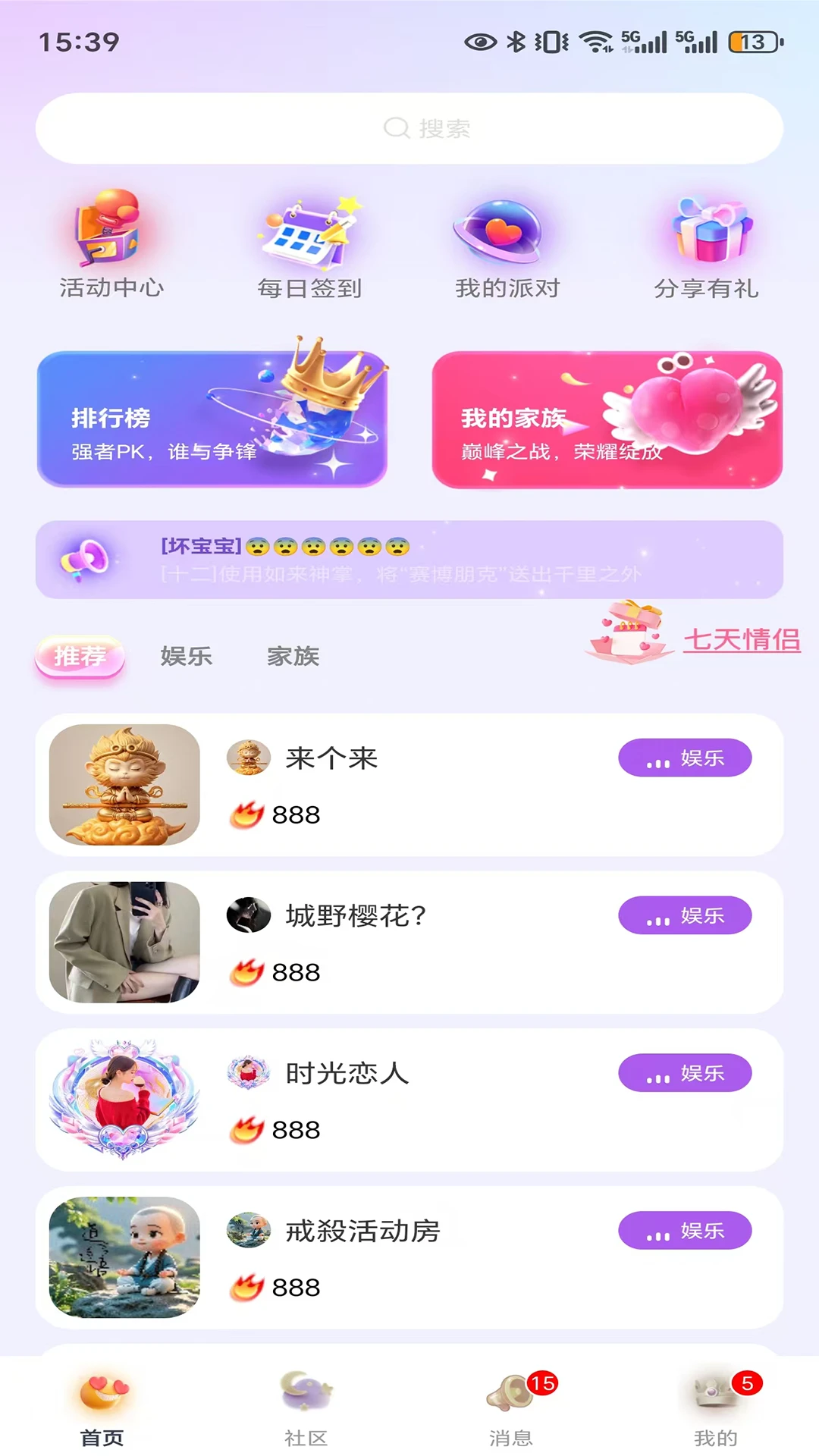Tap the search bar at top
The width and height of the screenshot is (819, 1456).
point(409,127)
